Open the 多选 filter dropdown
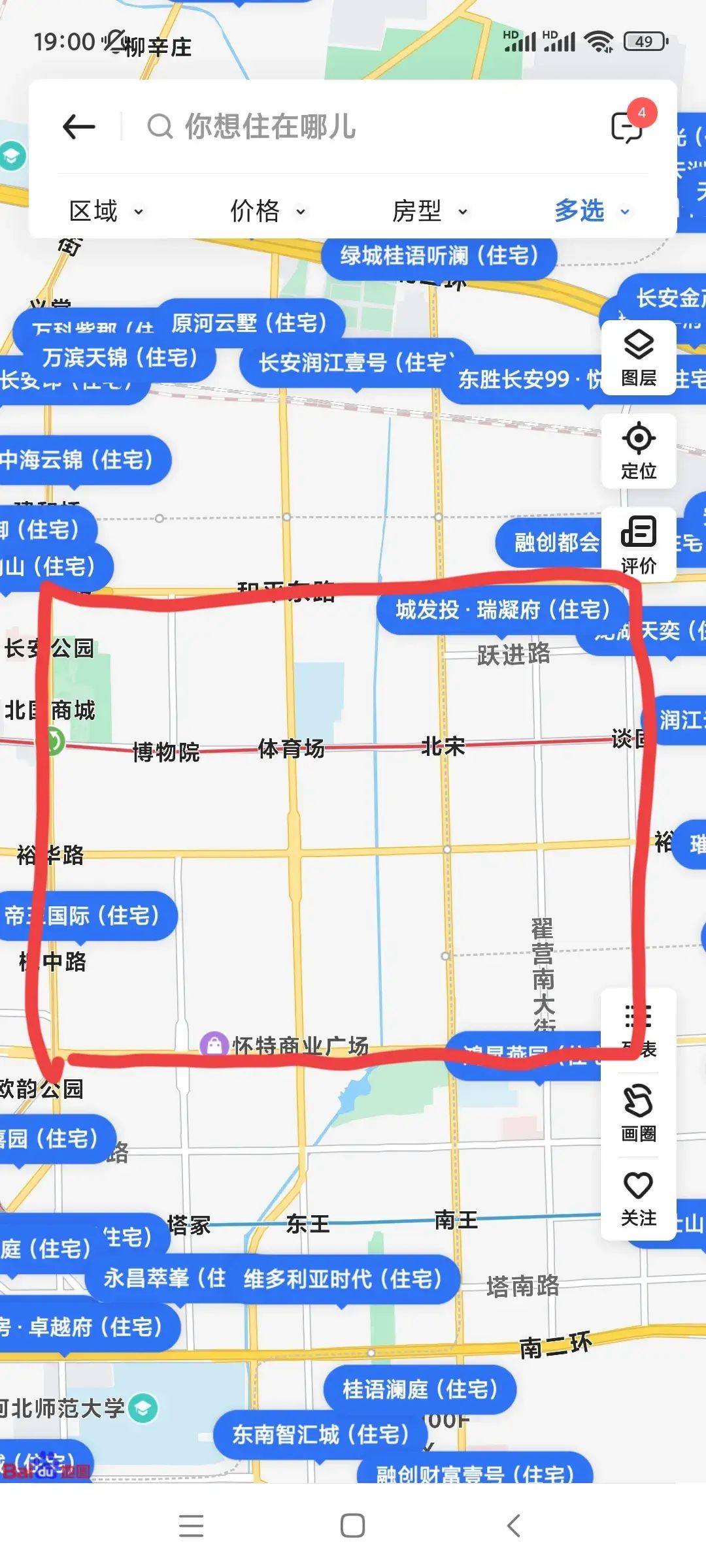 (590, 211)
